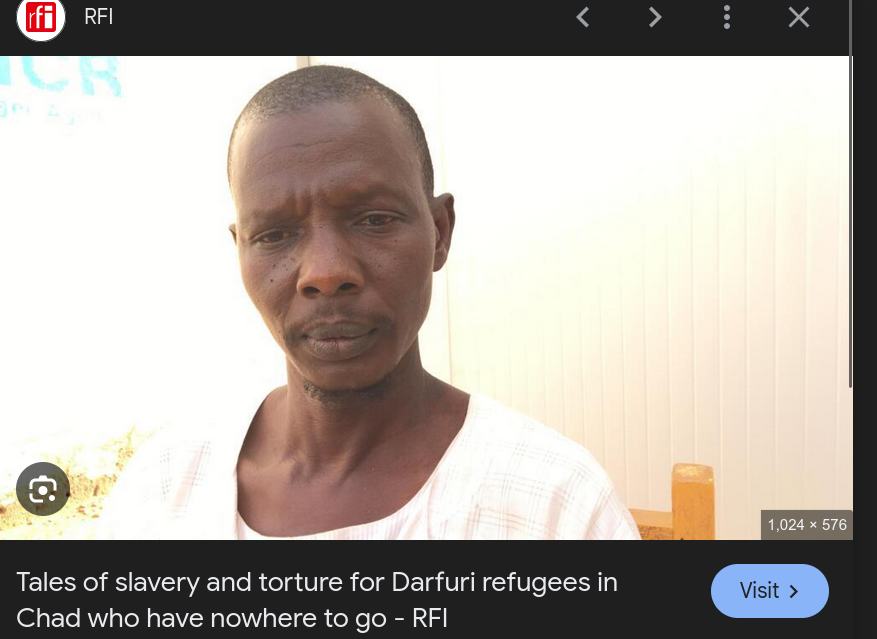Image resolution: width=877 pixels, height=639 pixels.
Task: Open the Darfuri refugees article title link
Action: (x=316, y=599)
